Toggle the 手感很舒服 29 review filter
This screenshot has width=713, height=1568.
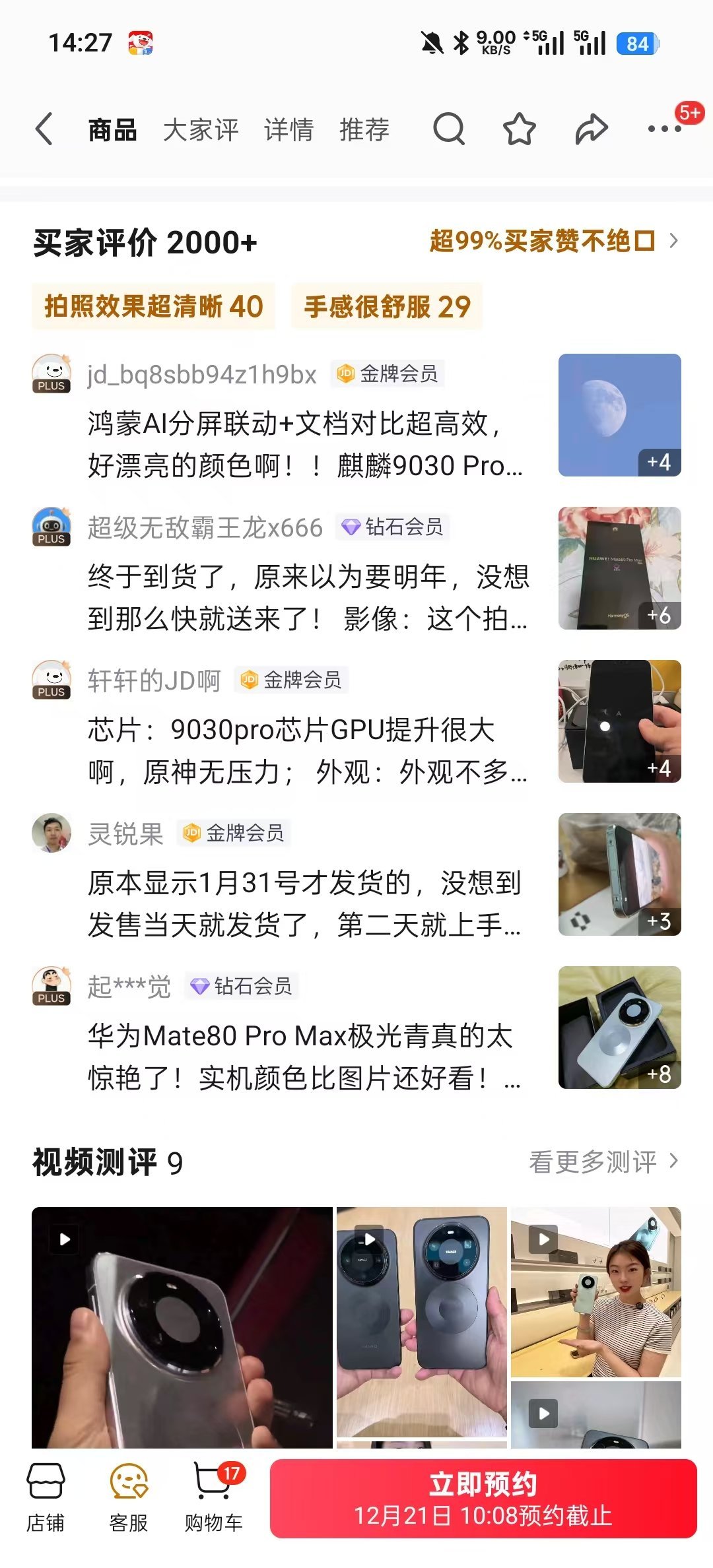pos(387,306)
